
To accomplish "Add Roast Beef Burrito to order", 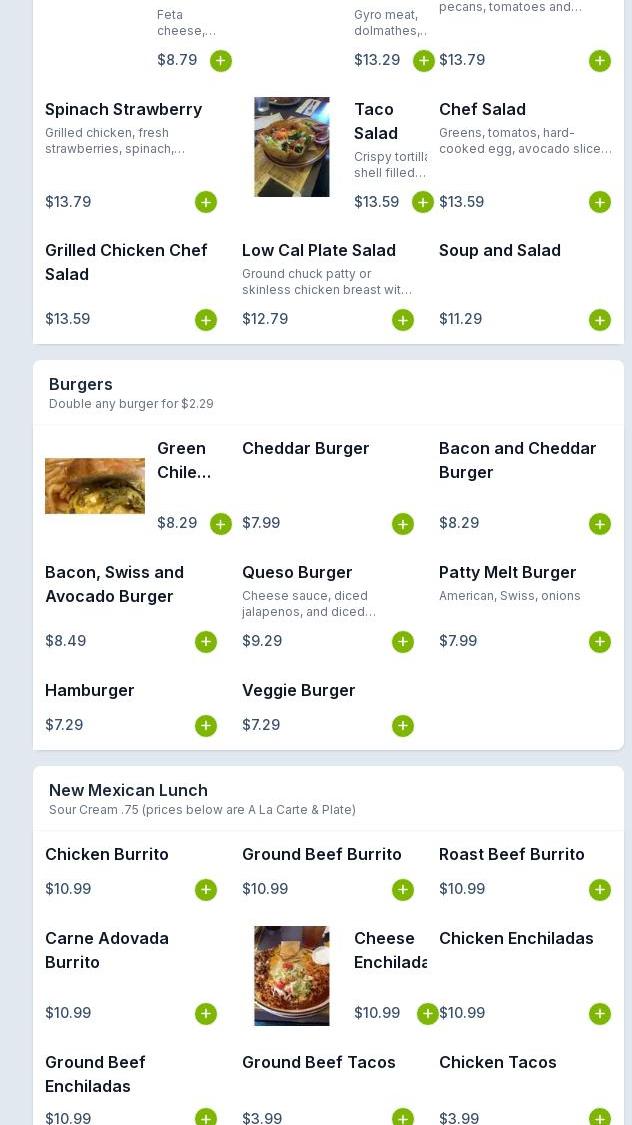I will click(600, 890).
